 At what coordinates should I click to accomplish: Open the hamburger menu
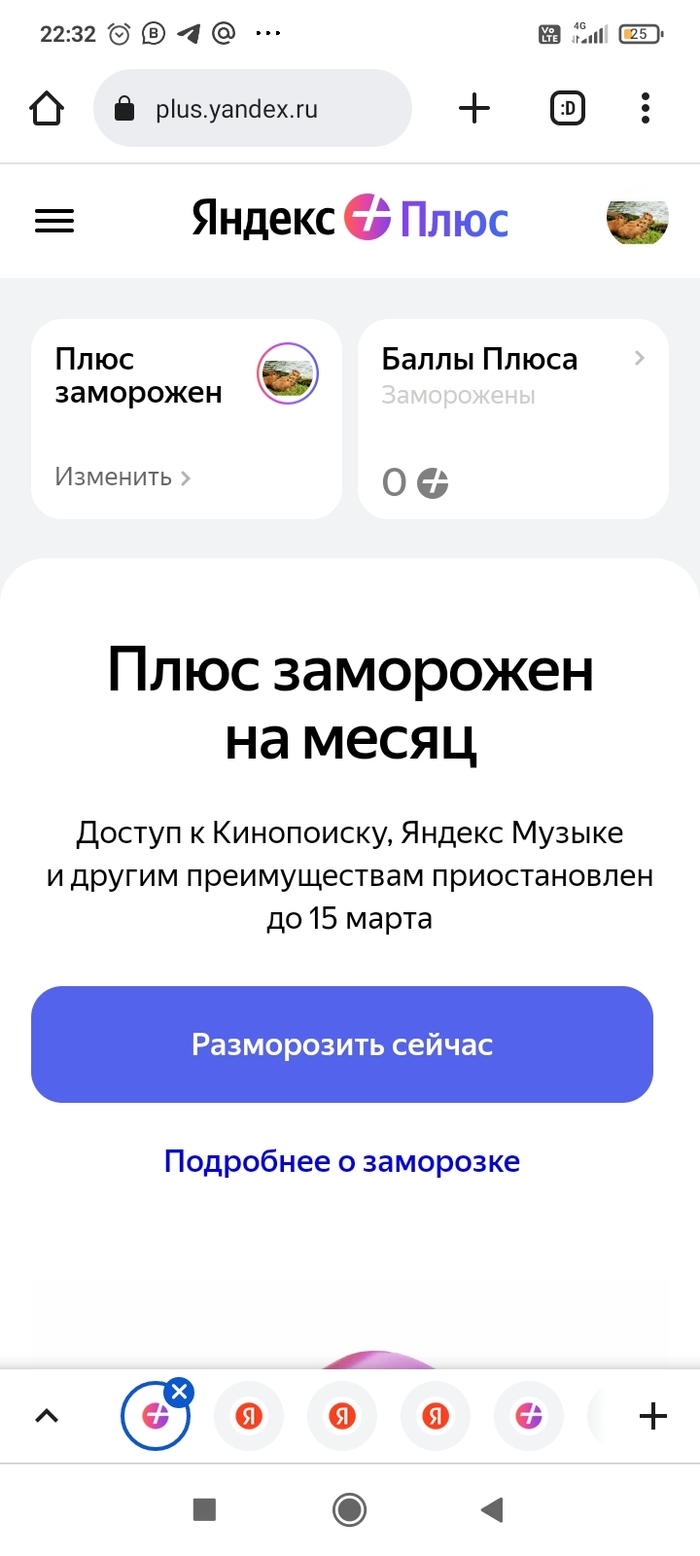(x=55, y=220)
